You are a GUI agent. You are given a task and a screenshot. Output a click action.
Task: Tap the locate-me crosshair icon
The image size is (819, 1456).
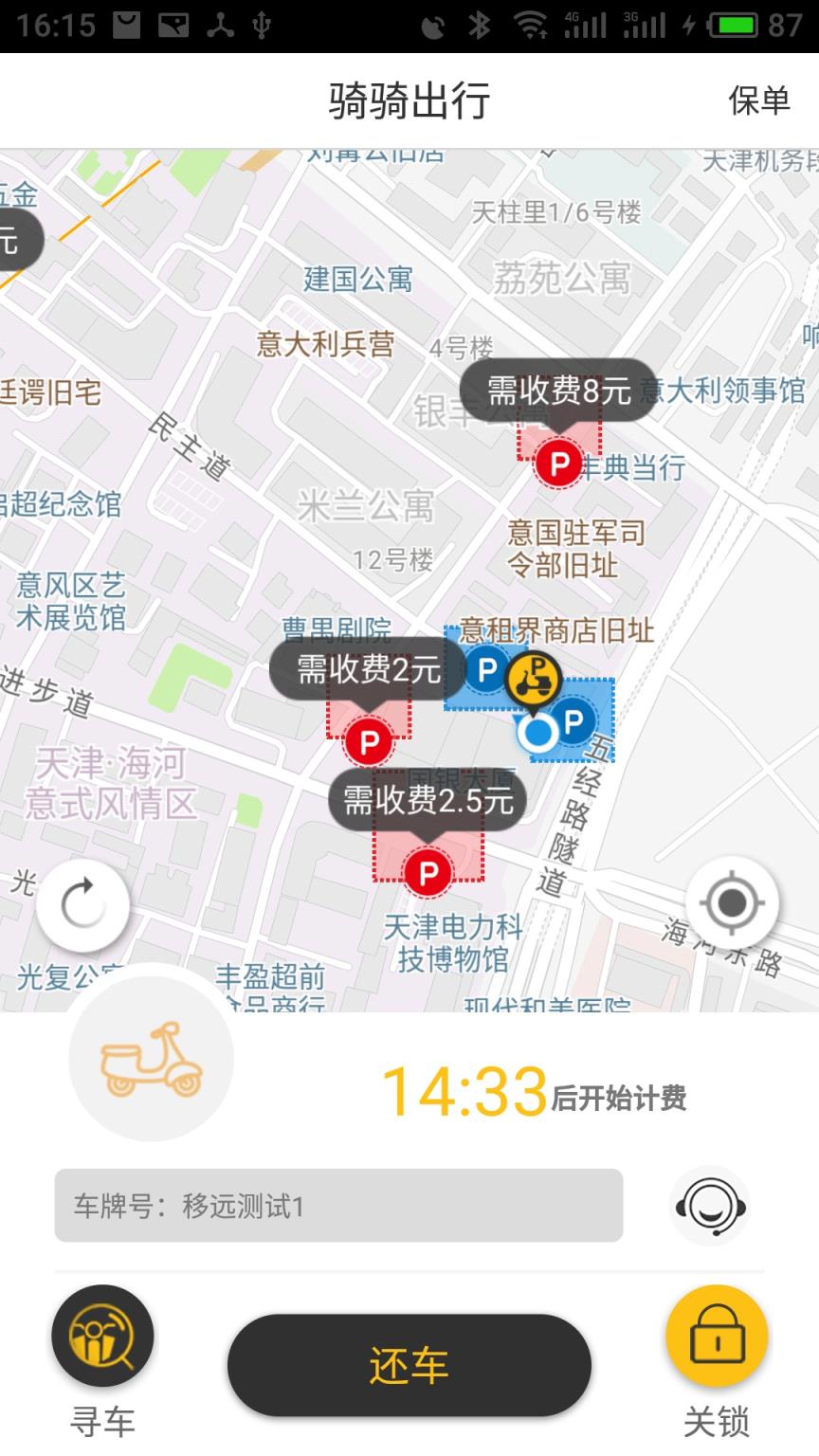click(734, 904)
